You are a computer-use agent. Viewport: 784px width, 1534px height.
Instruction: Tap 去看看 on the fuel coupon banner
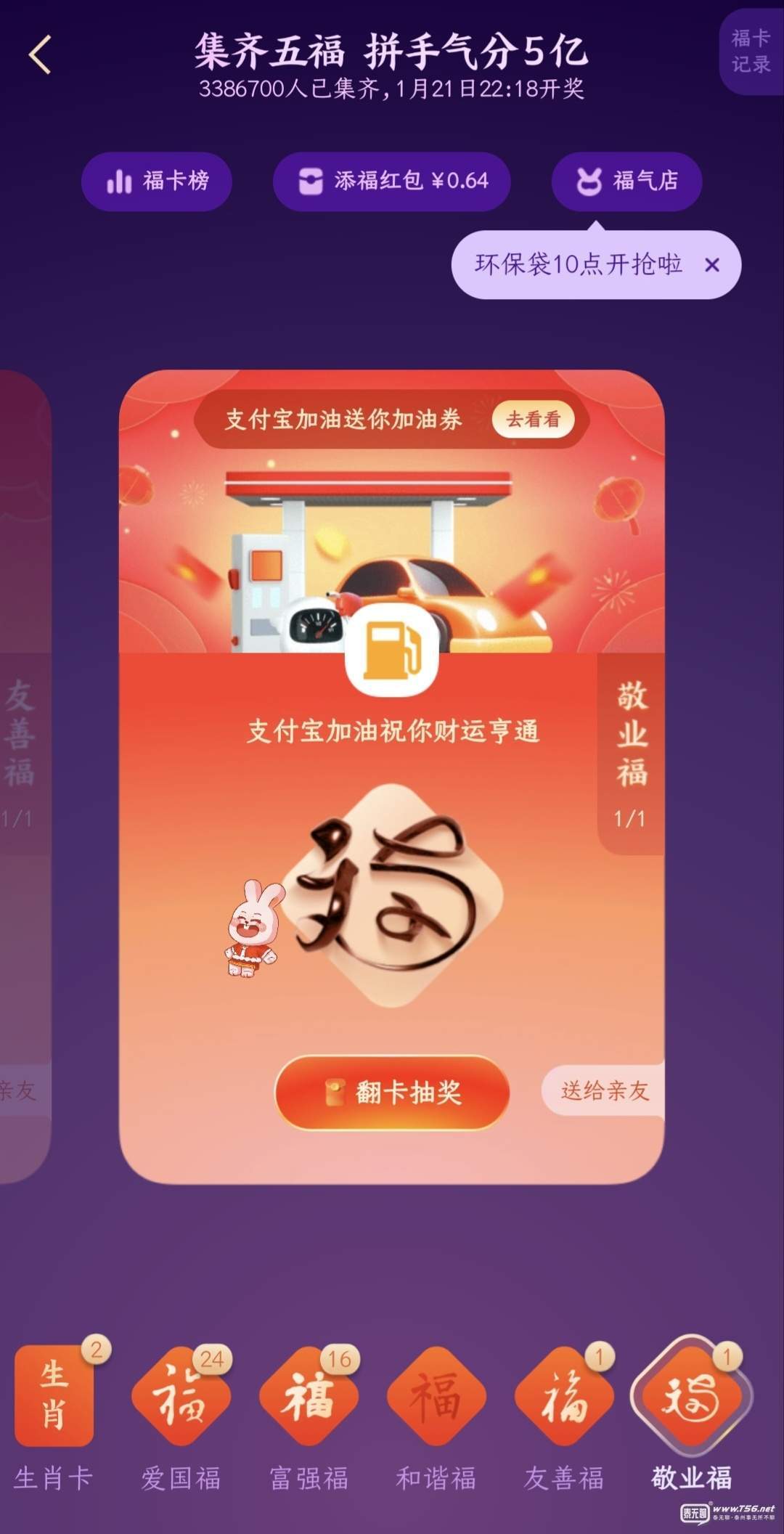(x=533, y=419)
